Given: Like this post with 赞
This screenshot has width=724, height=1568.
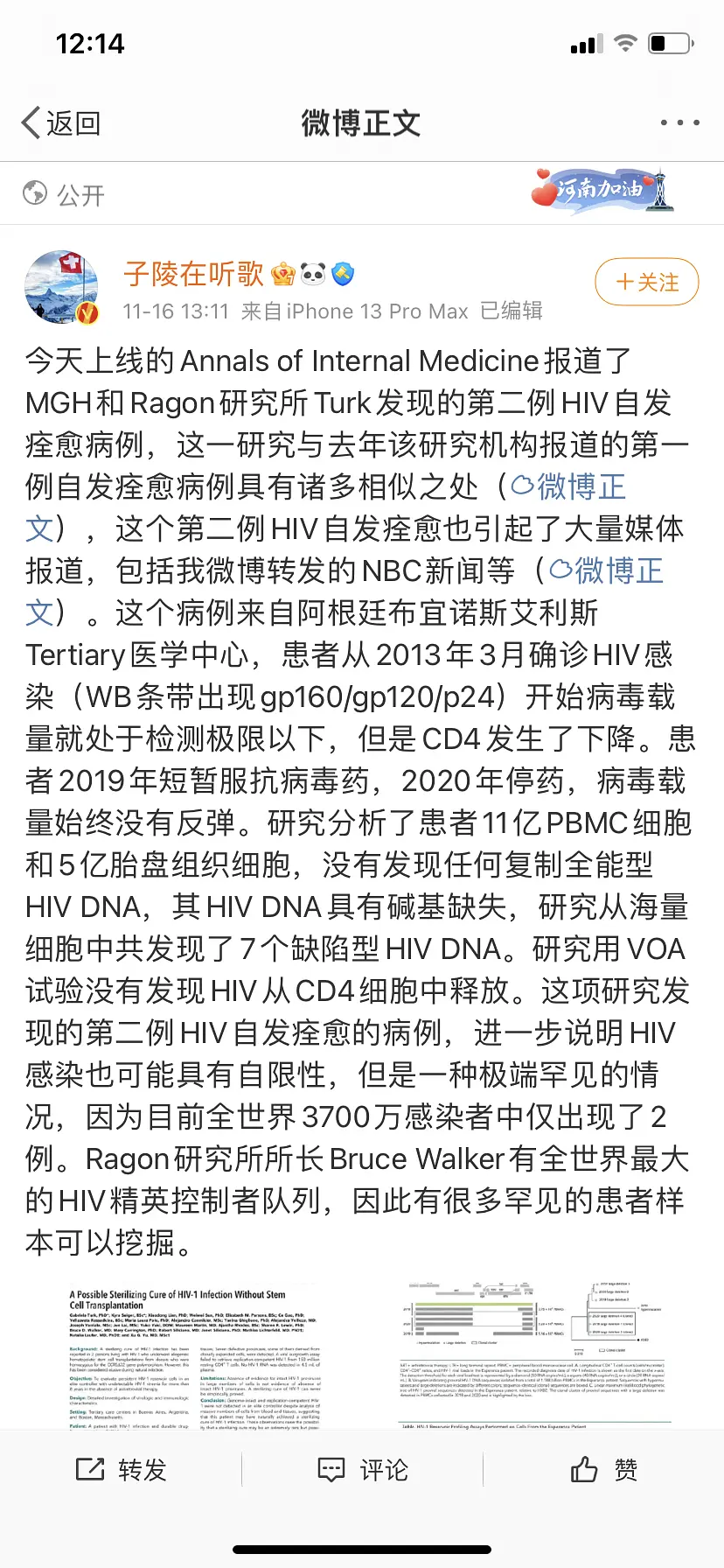Looking at the screenshot, I should pyautogui.click(x=603, y=1470).
